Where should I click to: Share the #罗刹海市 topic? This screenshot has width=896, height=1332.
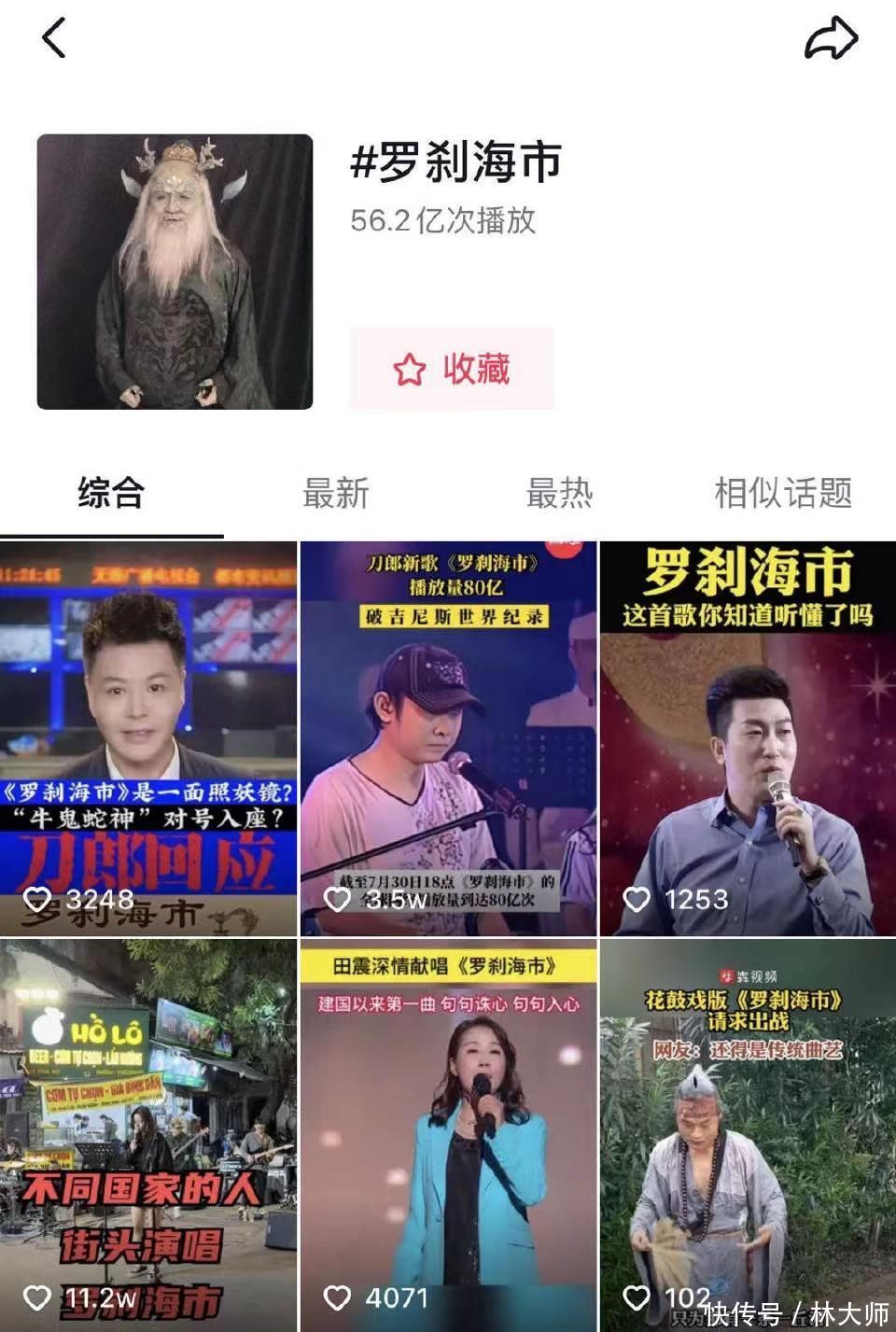pos(830,39)
